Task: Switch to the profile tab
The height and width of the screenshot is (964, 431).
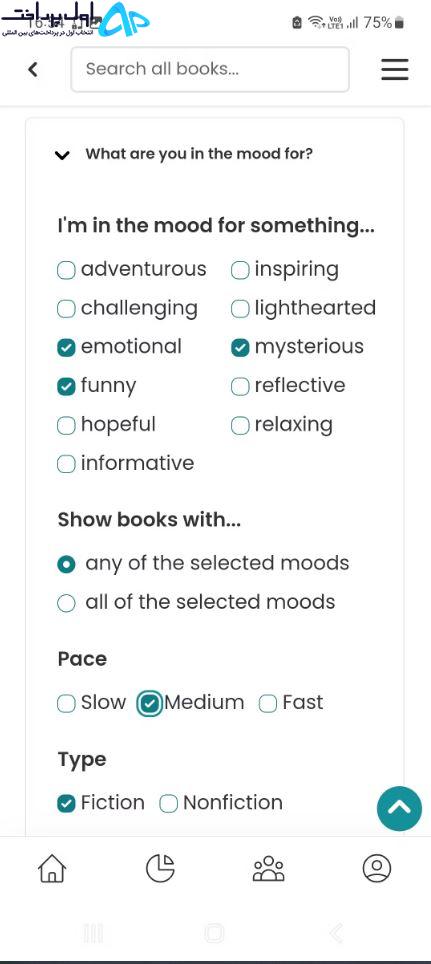Action: (377, 868)
